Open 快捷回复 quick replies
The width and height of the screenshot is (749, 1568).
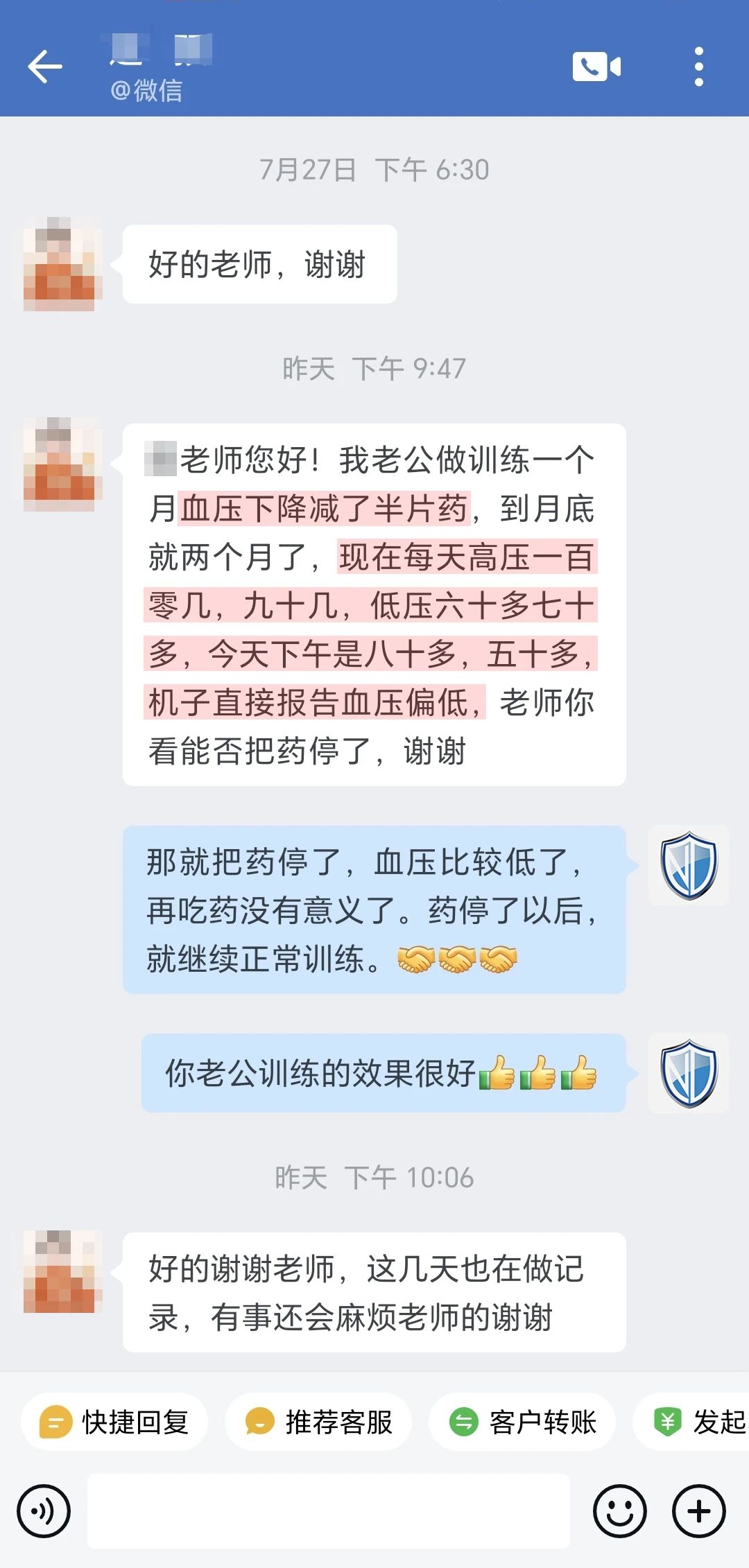[x=114, y=1422]
